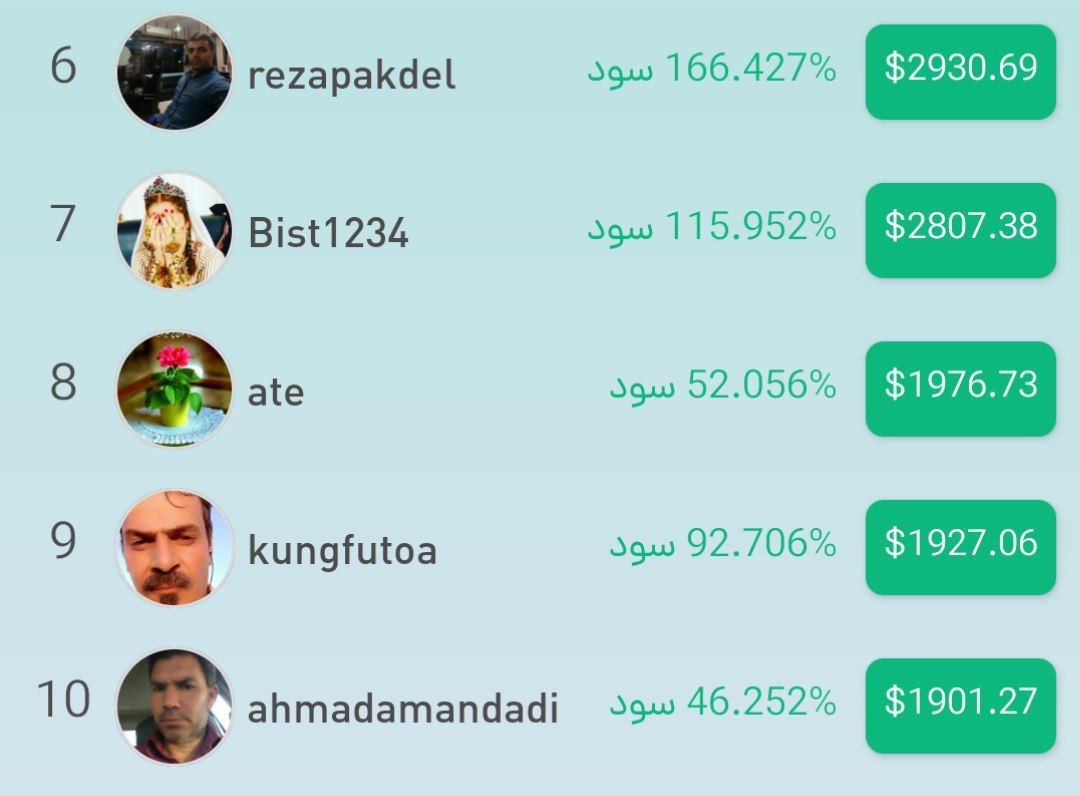Open kungfutoa's trader row
Viewport: 1080px width, 796px height.
[342, 550]
